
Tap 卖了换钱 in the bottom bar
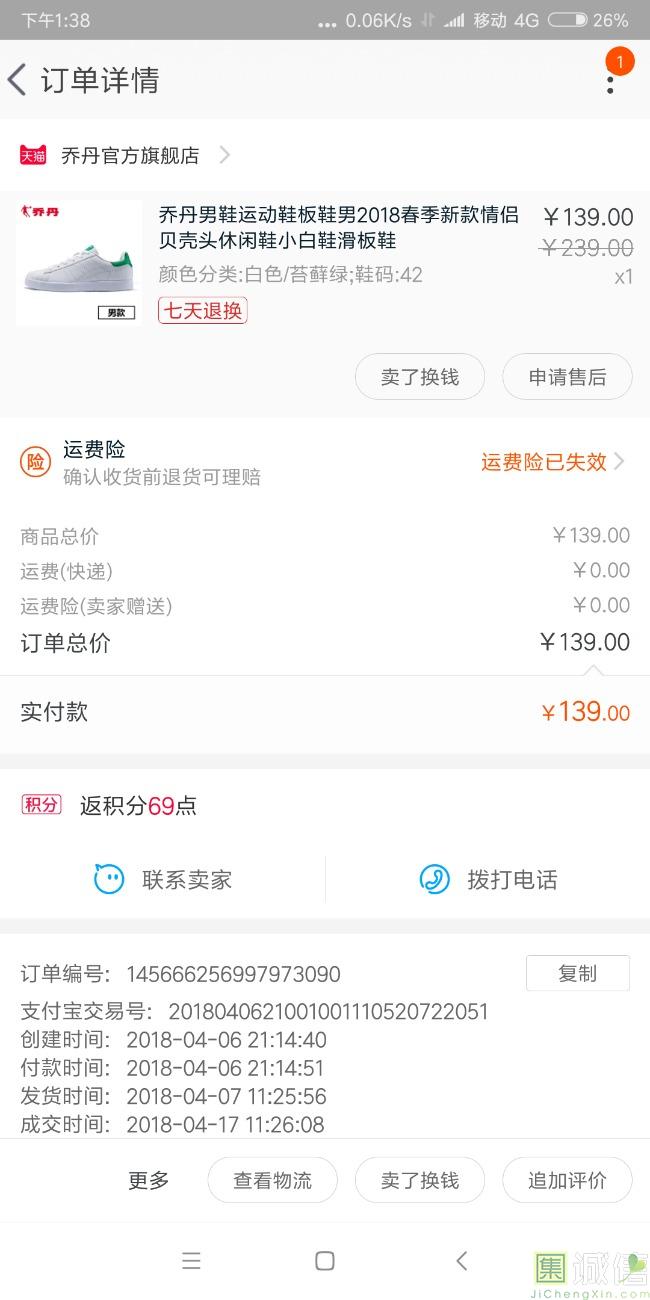pos(420,1180)
